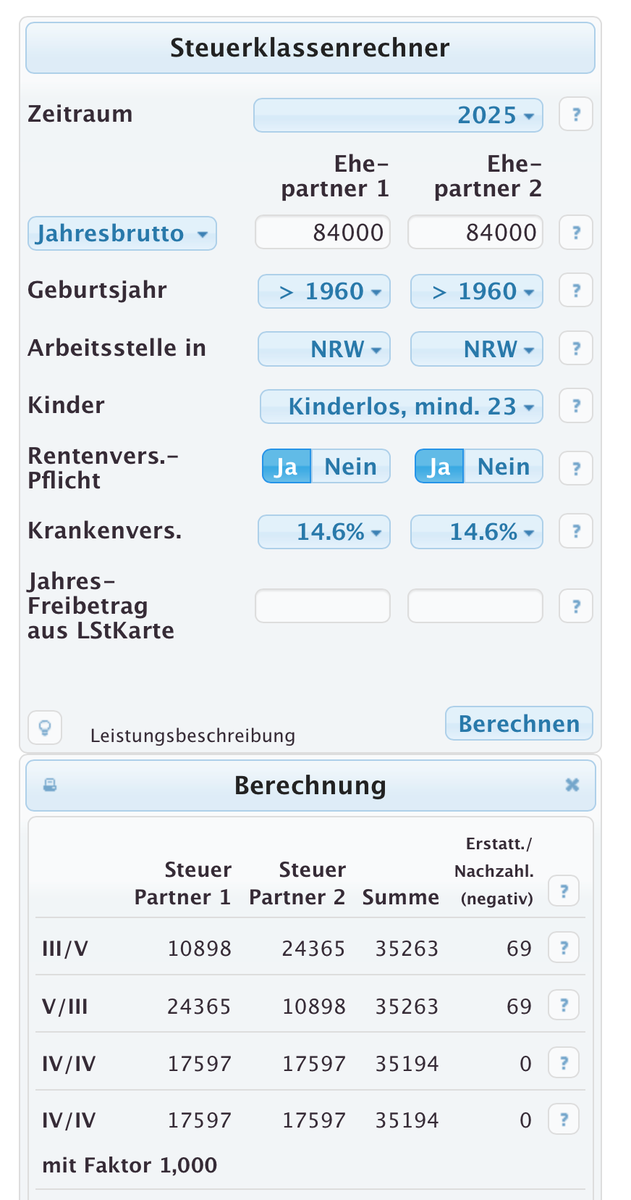Image resolution: width=631 pixels, height=1200 pixels.
Task: Open the Jahresbrutto type dropdown
Action: click(122, 234)
